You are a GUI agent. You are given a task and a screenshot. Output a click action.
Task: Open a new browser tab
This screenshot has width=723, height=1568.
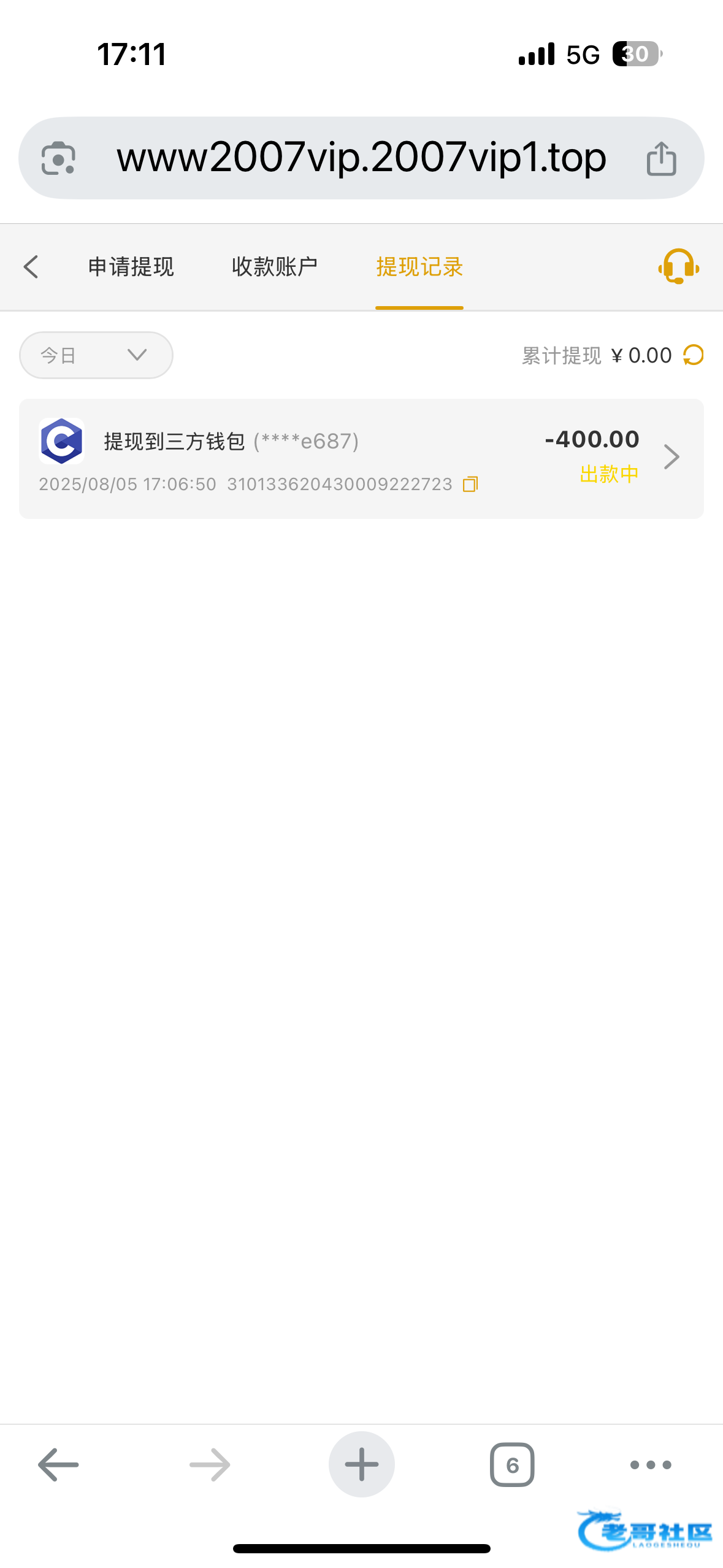(362, 1464)
